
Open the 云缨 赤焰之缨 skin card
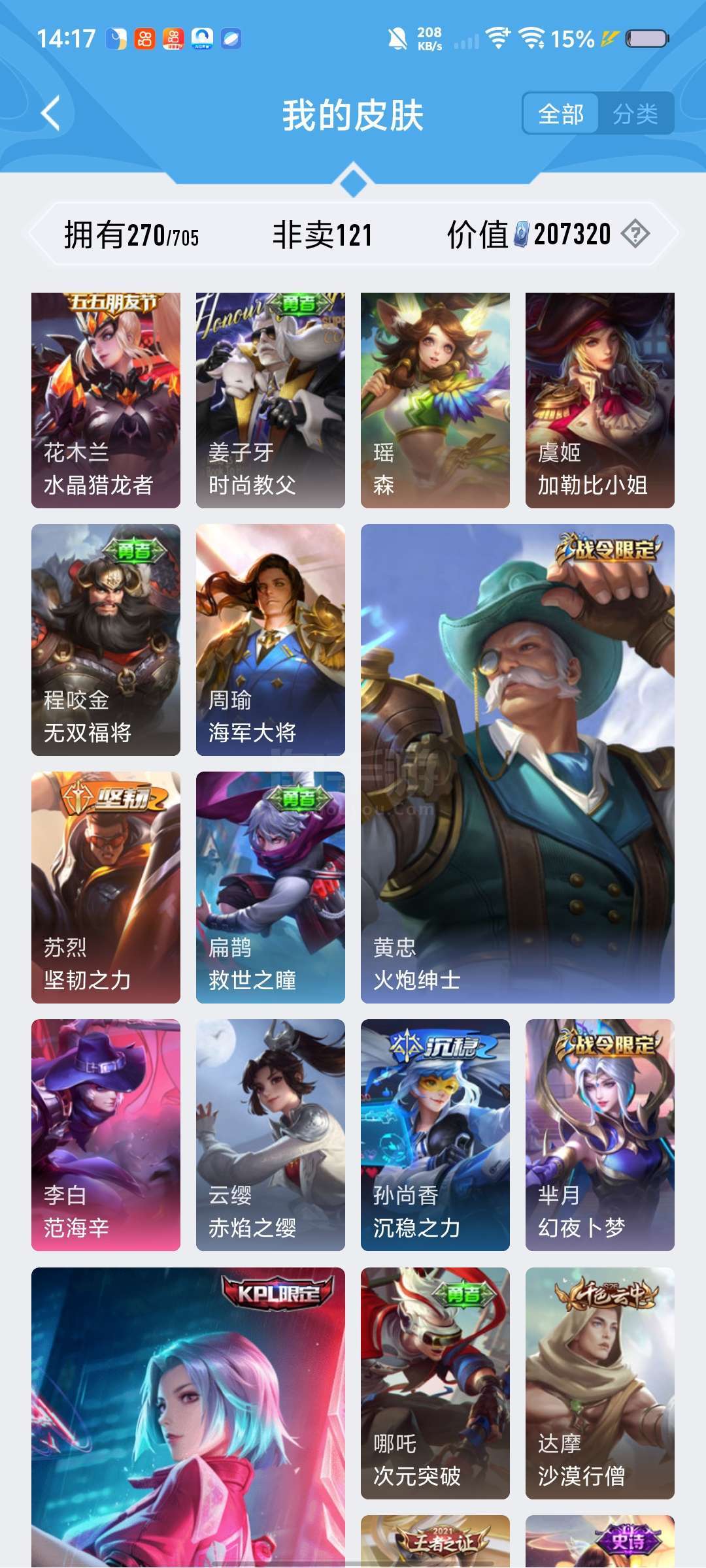point(271,1135)
